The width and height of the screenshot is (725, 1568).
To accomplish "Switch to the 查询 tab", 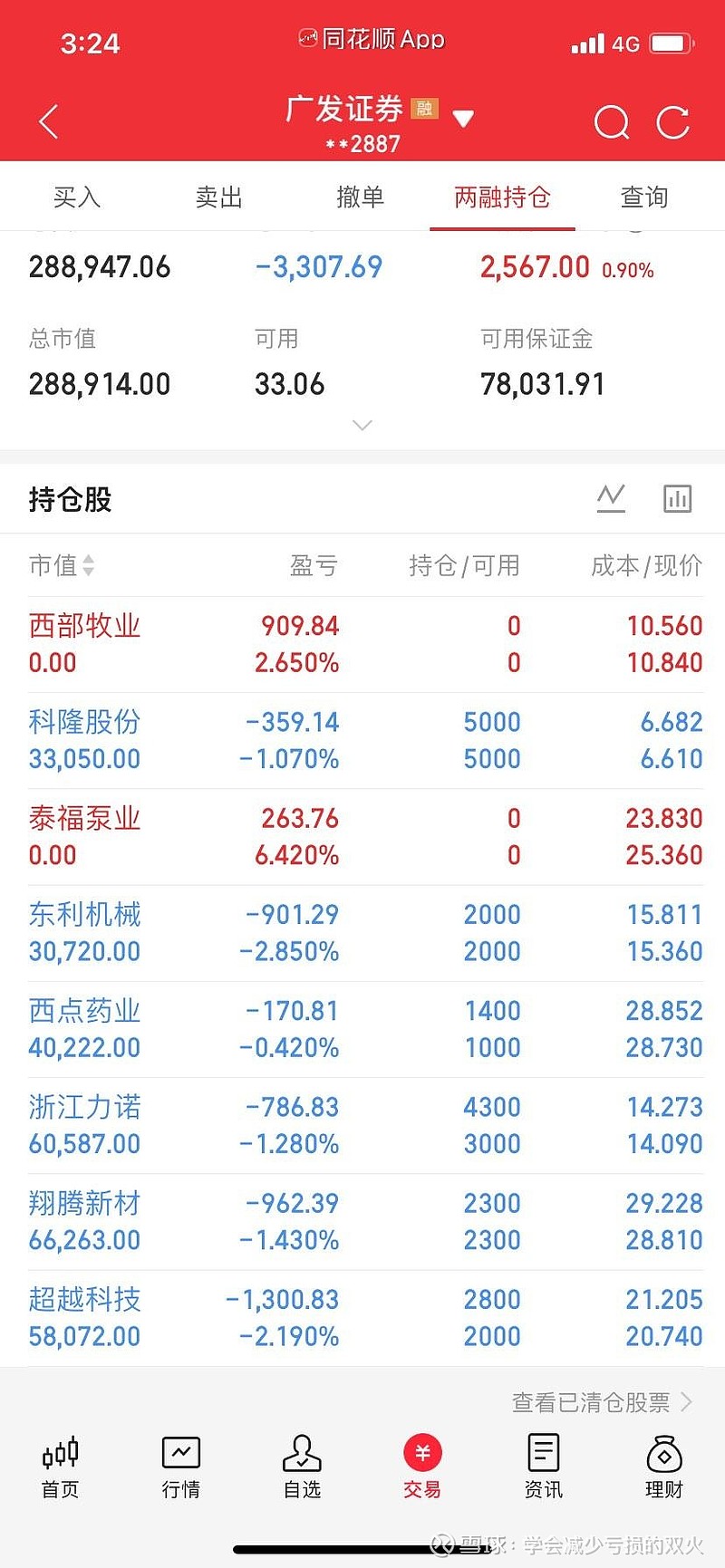I will click(x=644, y=197).
